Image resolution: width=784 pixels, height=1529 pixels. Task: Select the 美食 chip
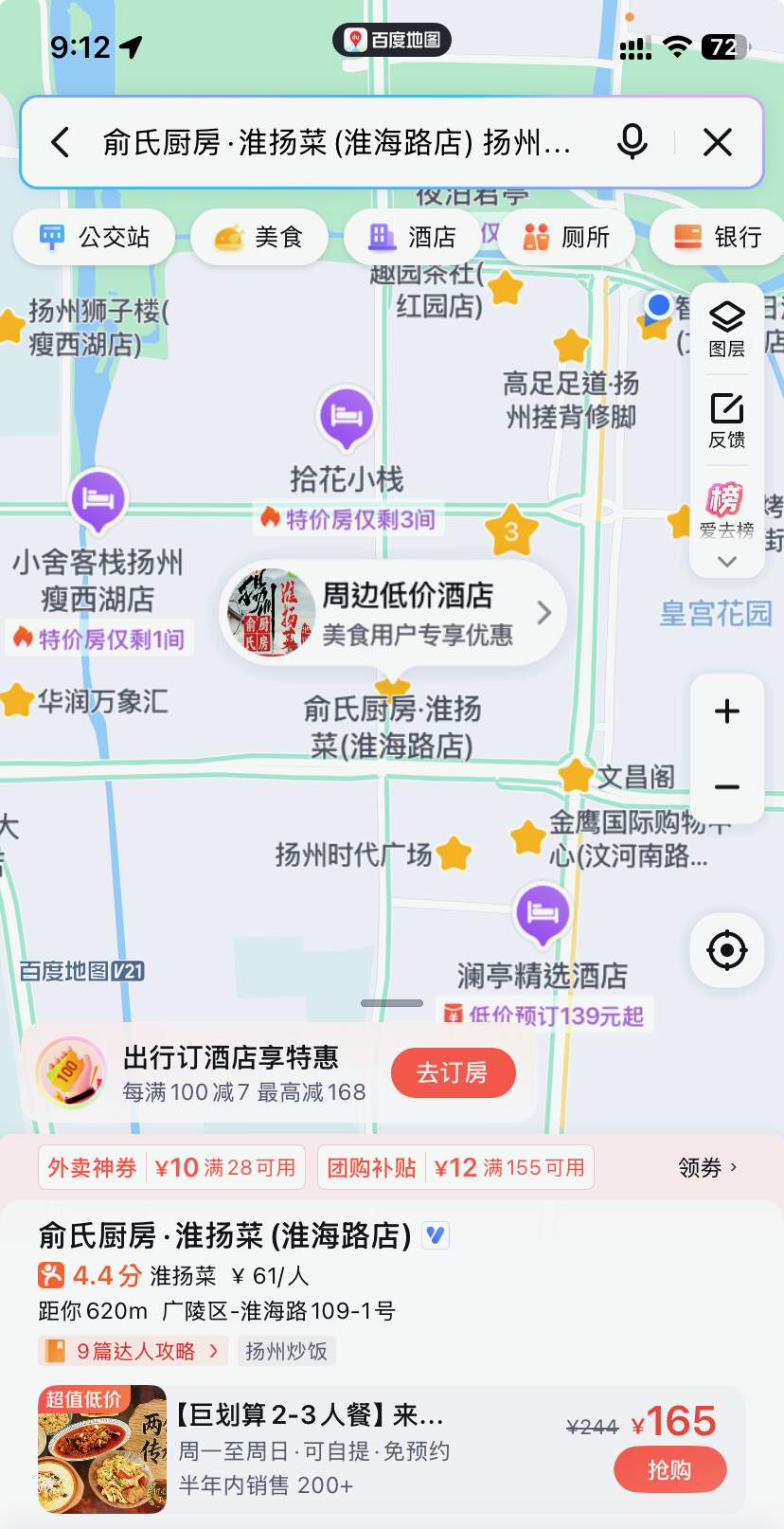[x=258, y=237]
